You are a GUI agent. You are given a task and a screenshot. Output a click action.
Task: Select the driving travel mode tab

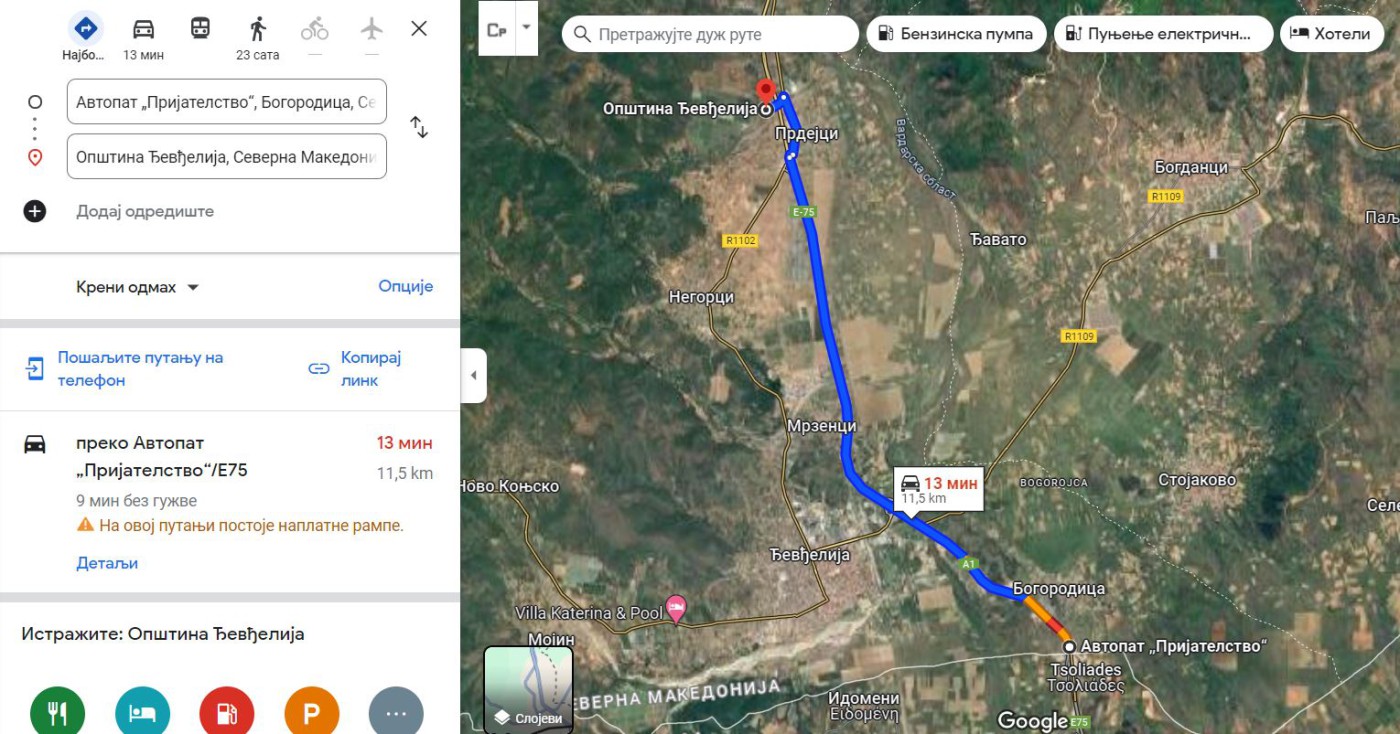(143, 37)
